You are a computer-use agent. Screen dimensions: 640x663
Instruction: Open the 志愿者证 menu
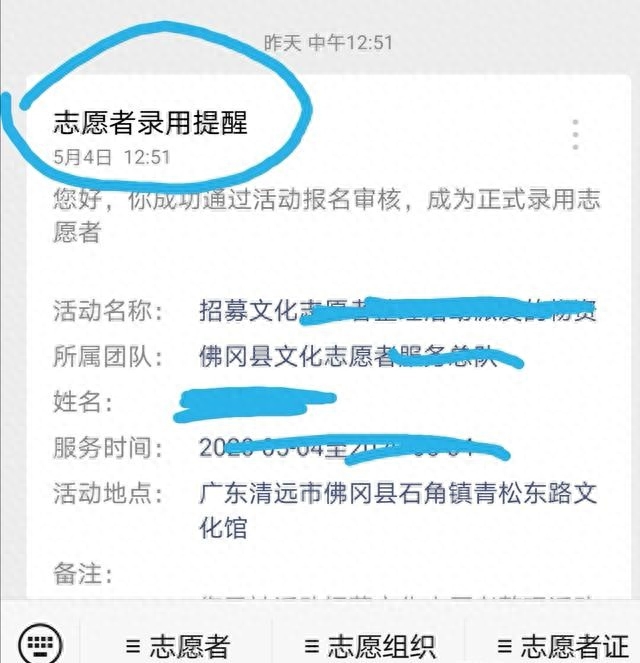click(x=561, y=643)
